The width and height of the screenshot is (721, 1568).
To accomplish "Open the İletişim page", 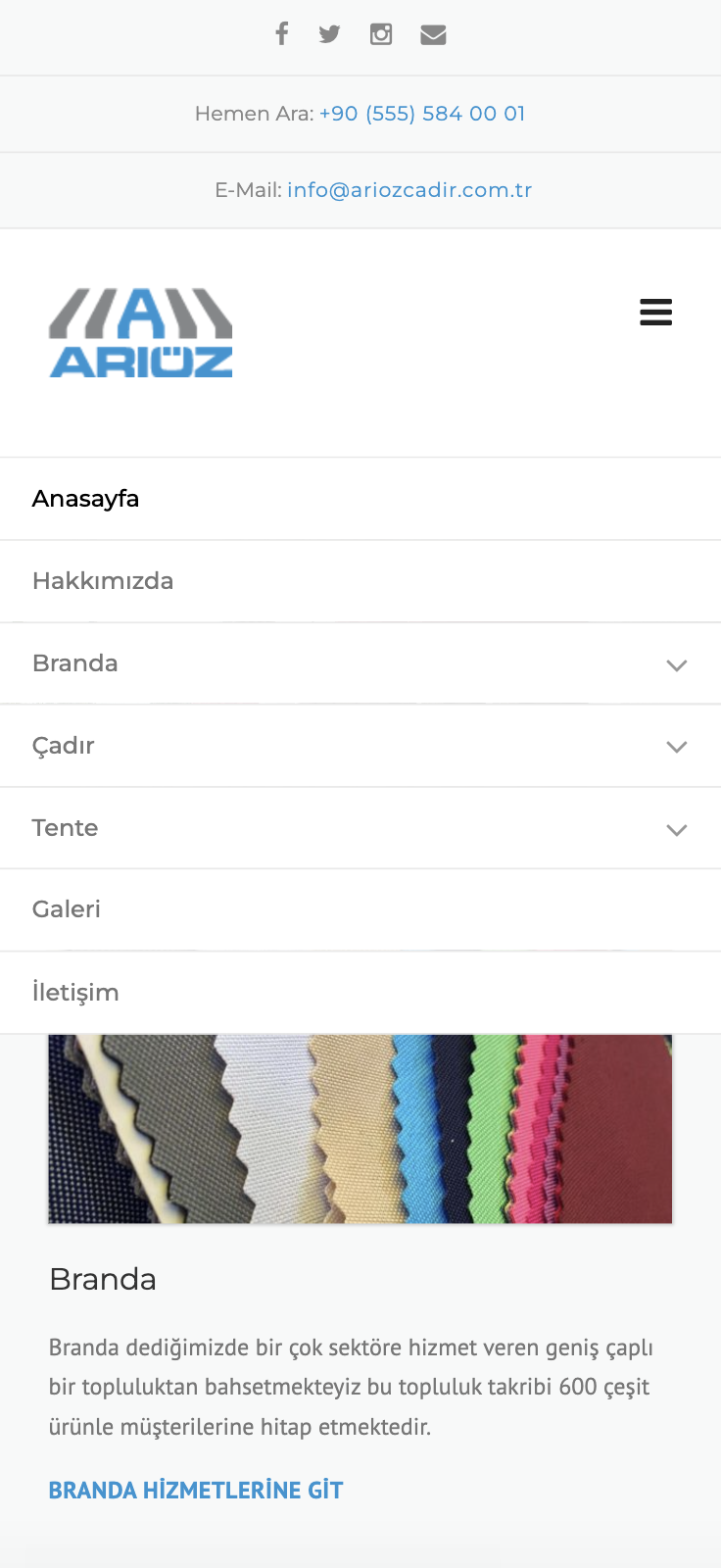I will [x=75, y=992].
